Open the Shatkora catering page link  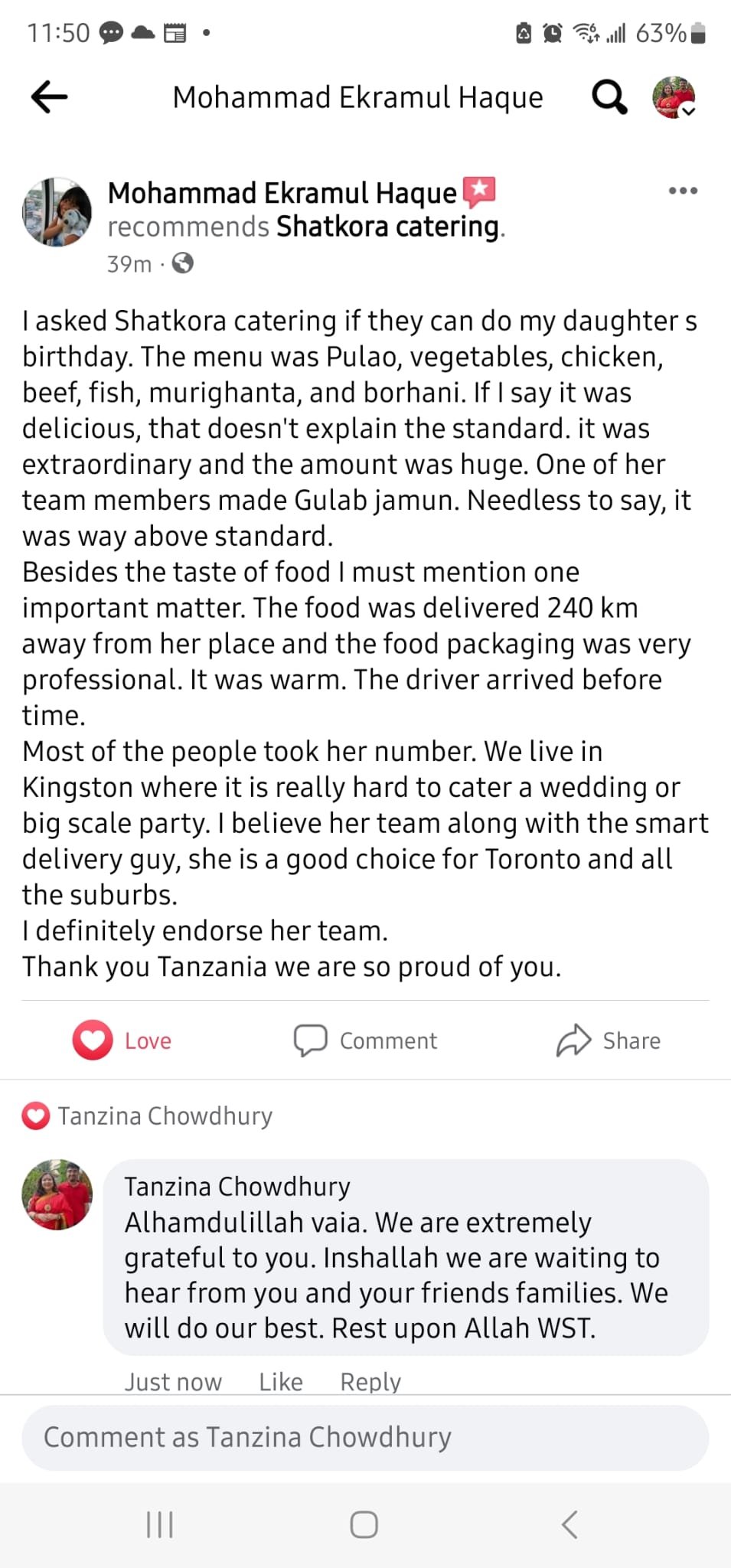[x=387, y=226]
